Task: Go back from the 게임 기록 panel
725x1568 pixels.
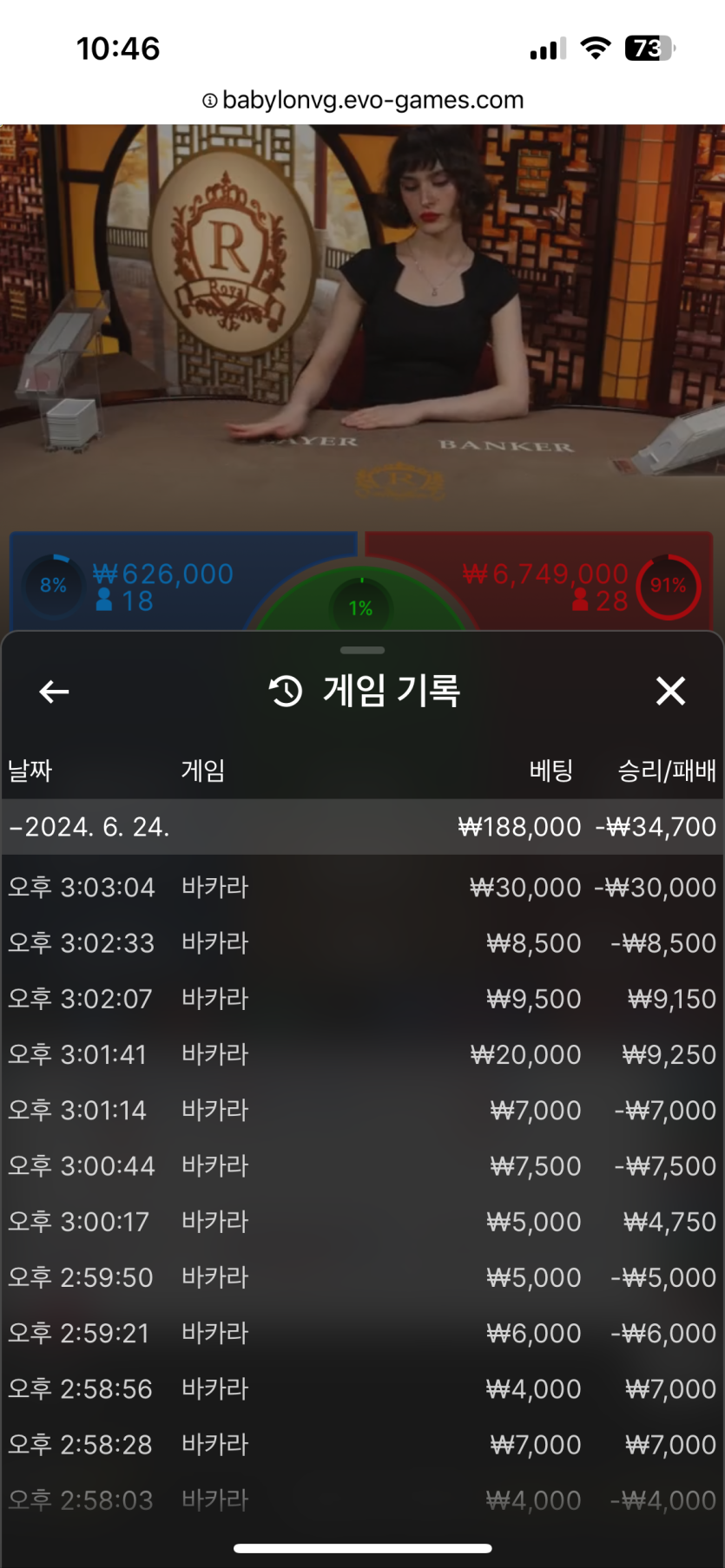Action: click(54, 692)
